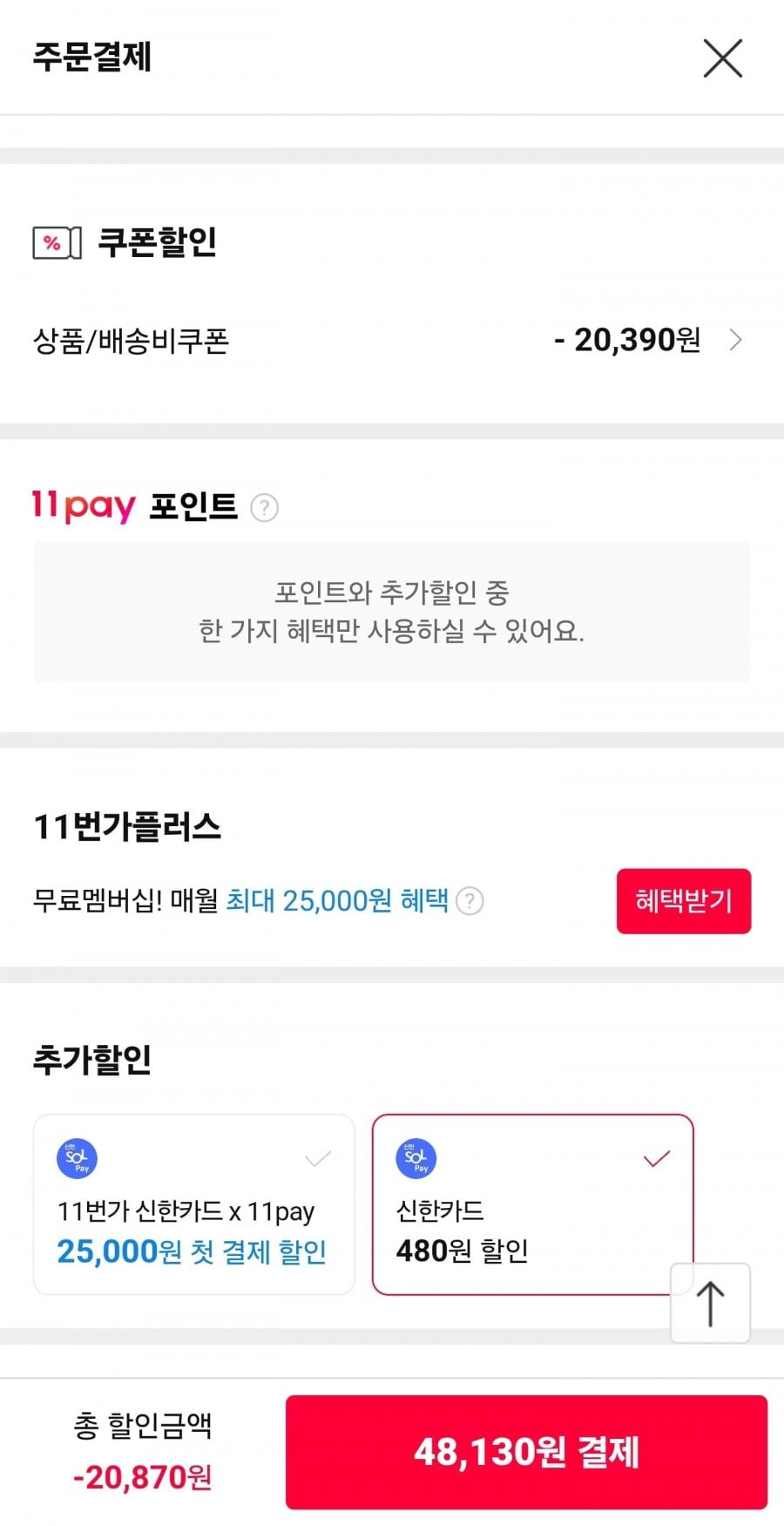
Task: Show help for 최대 25,000원 혜택
Action: pyautogui.click(x=470, y=900)
